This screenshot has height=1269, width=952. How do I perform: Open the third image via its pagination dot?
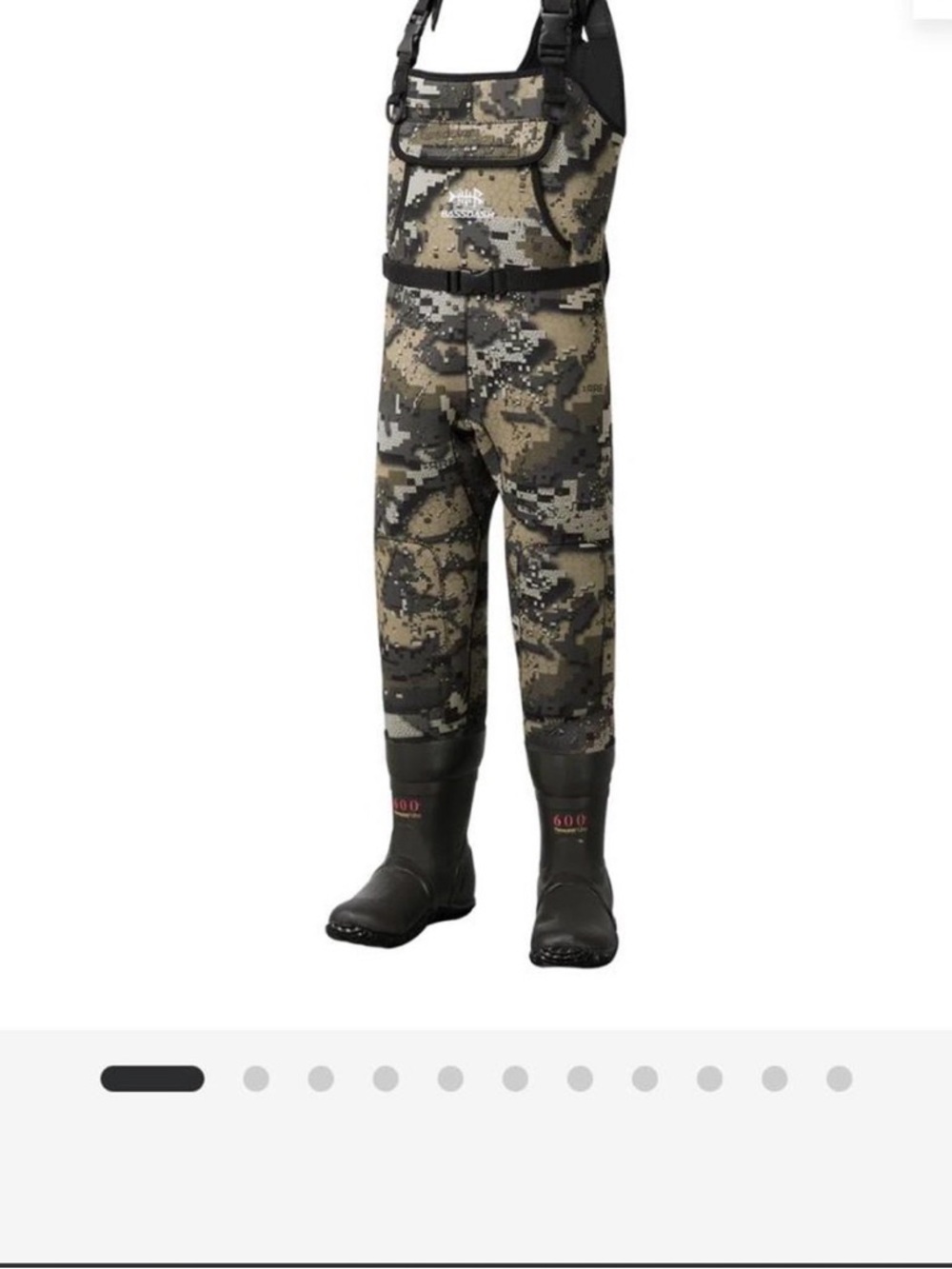click(320, 1079)
